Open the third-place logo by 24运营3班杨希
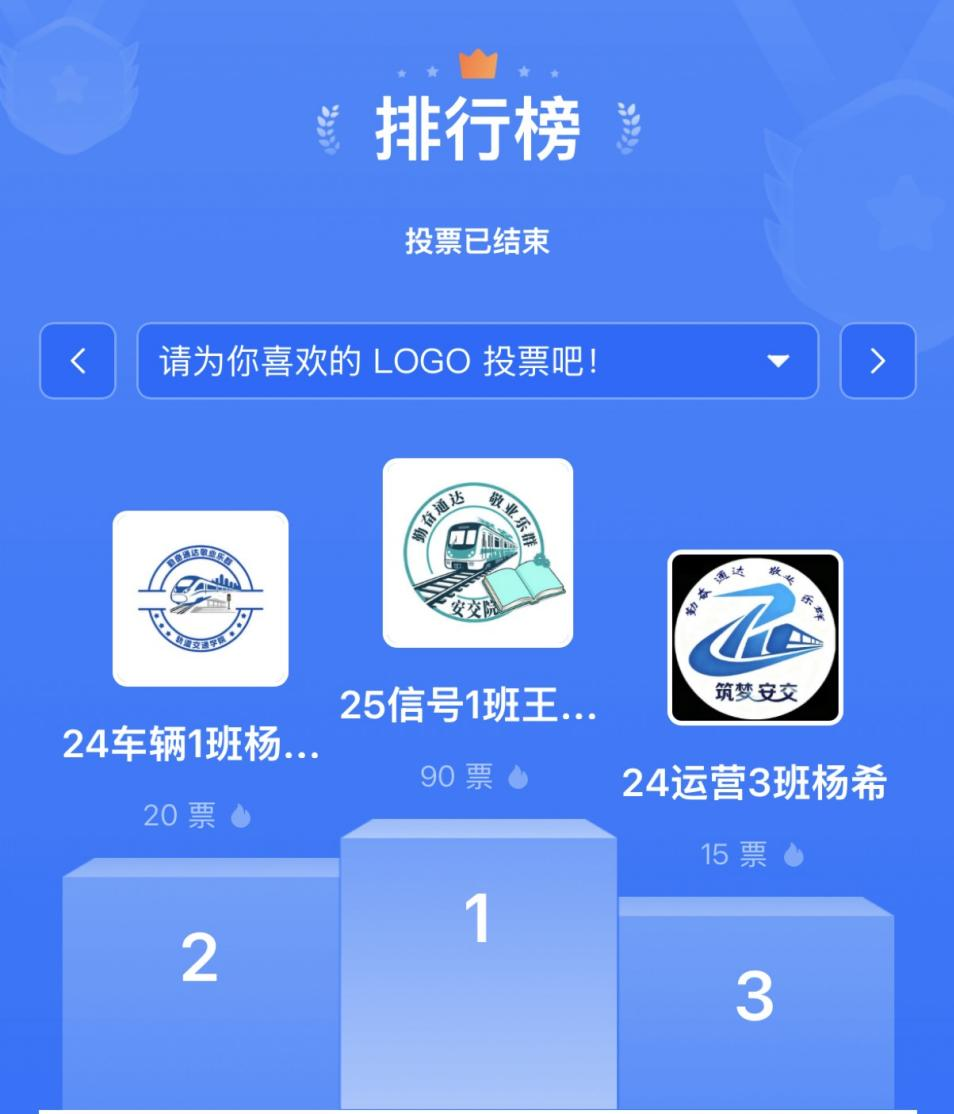 (755, 637)
